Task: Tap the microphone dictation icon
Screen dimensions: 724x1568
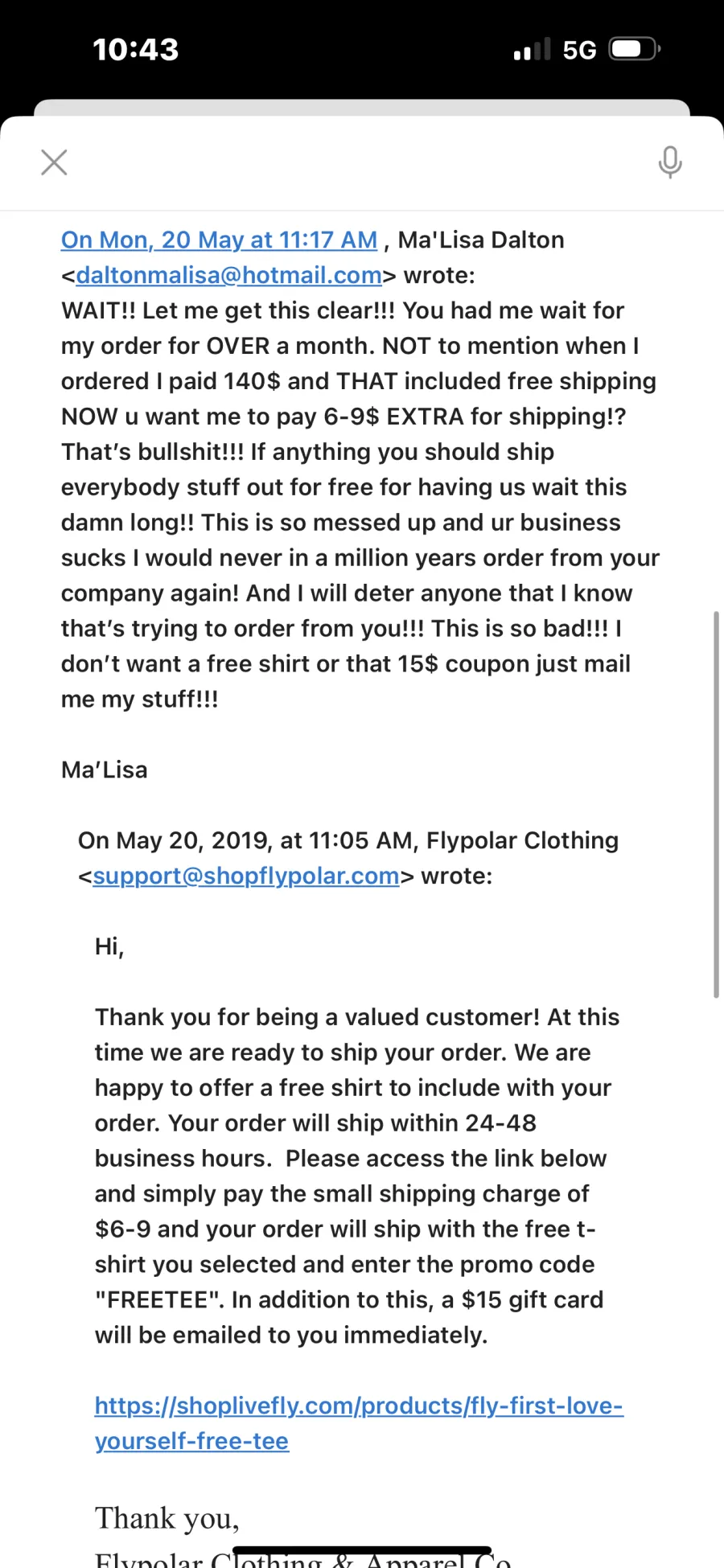Action: (x=669, y=162)
